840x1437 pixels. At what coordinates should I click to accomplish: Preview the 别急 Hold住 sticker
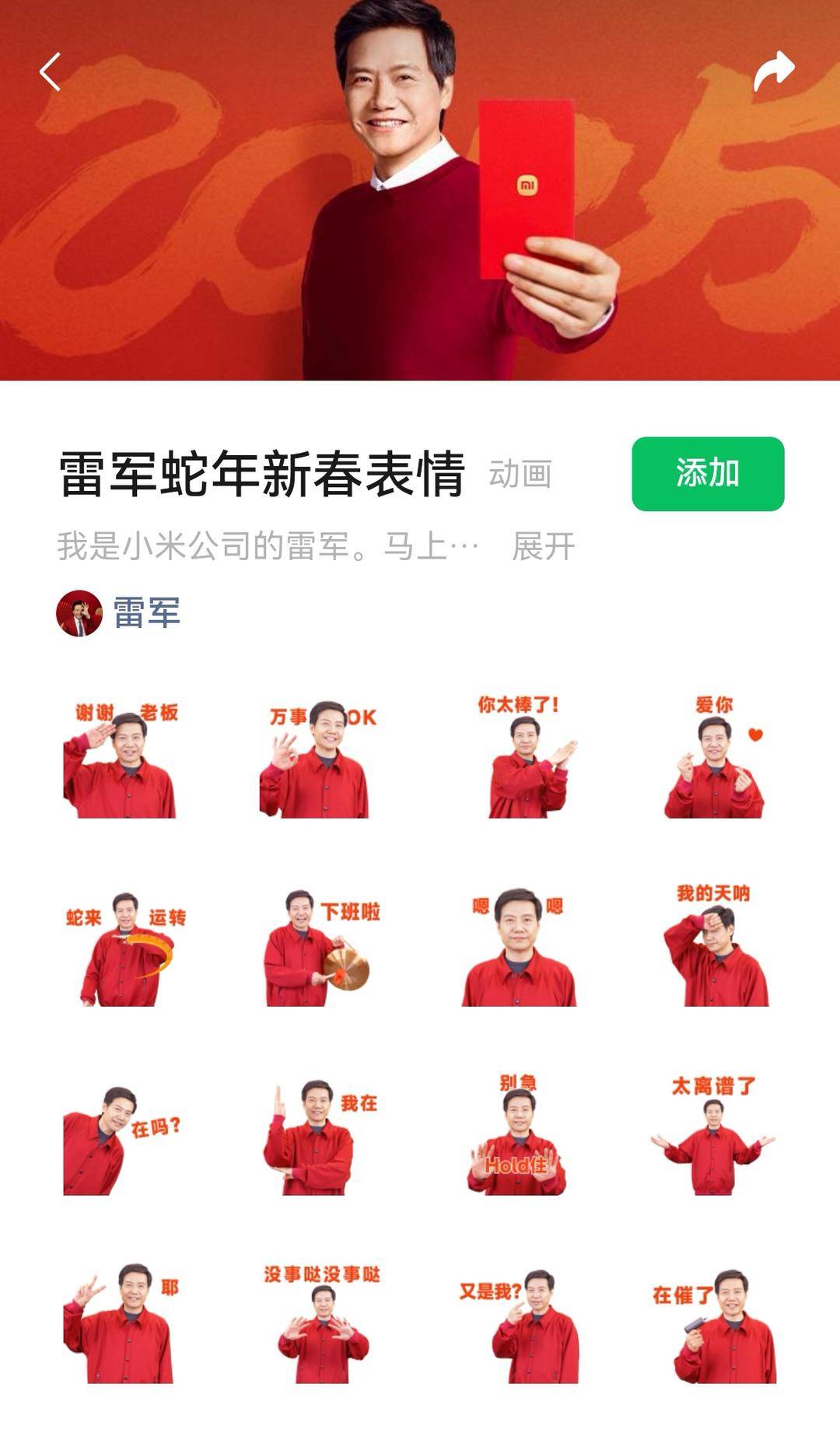[517, 1136]
